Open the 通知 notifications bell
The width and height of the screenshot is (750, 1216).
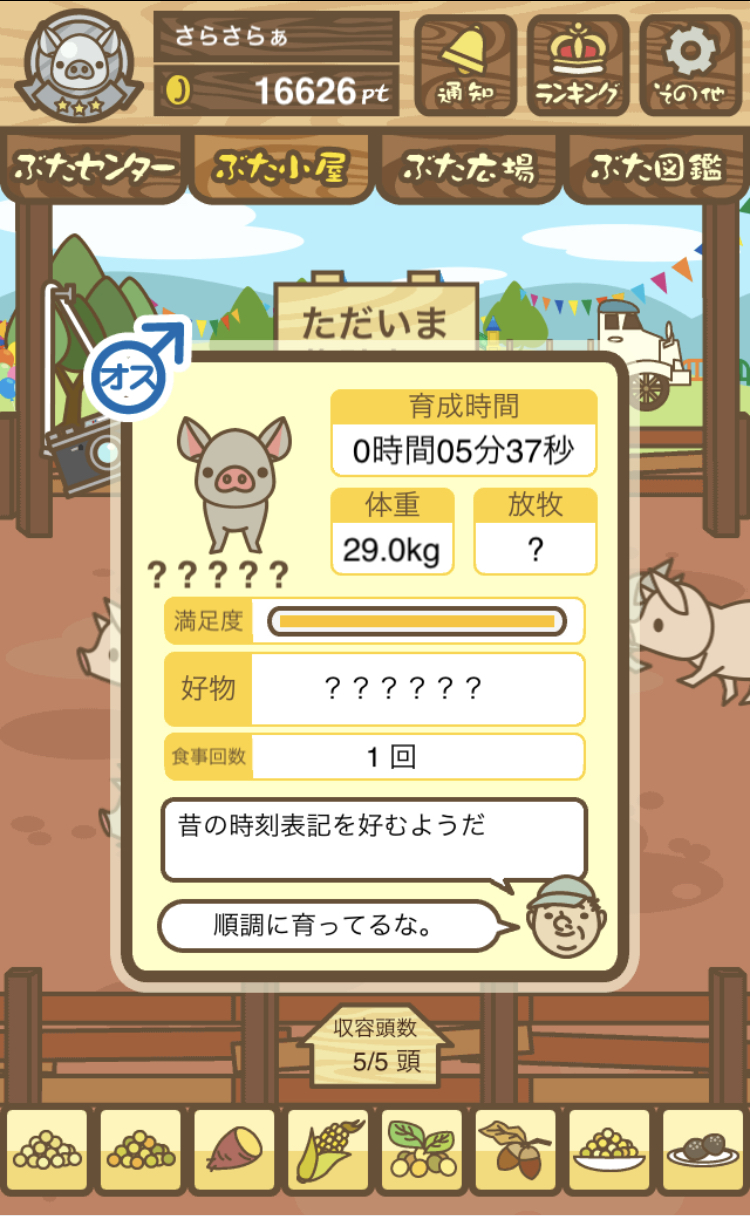465,65
